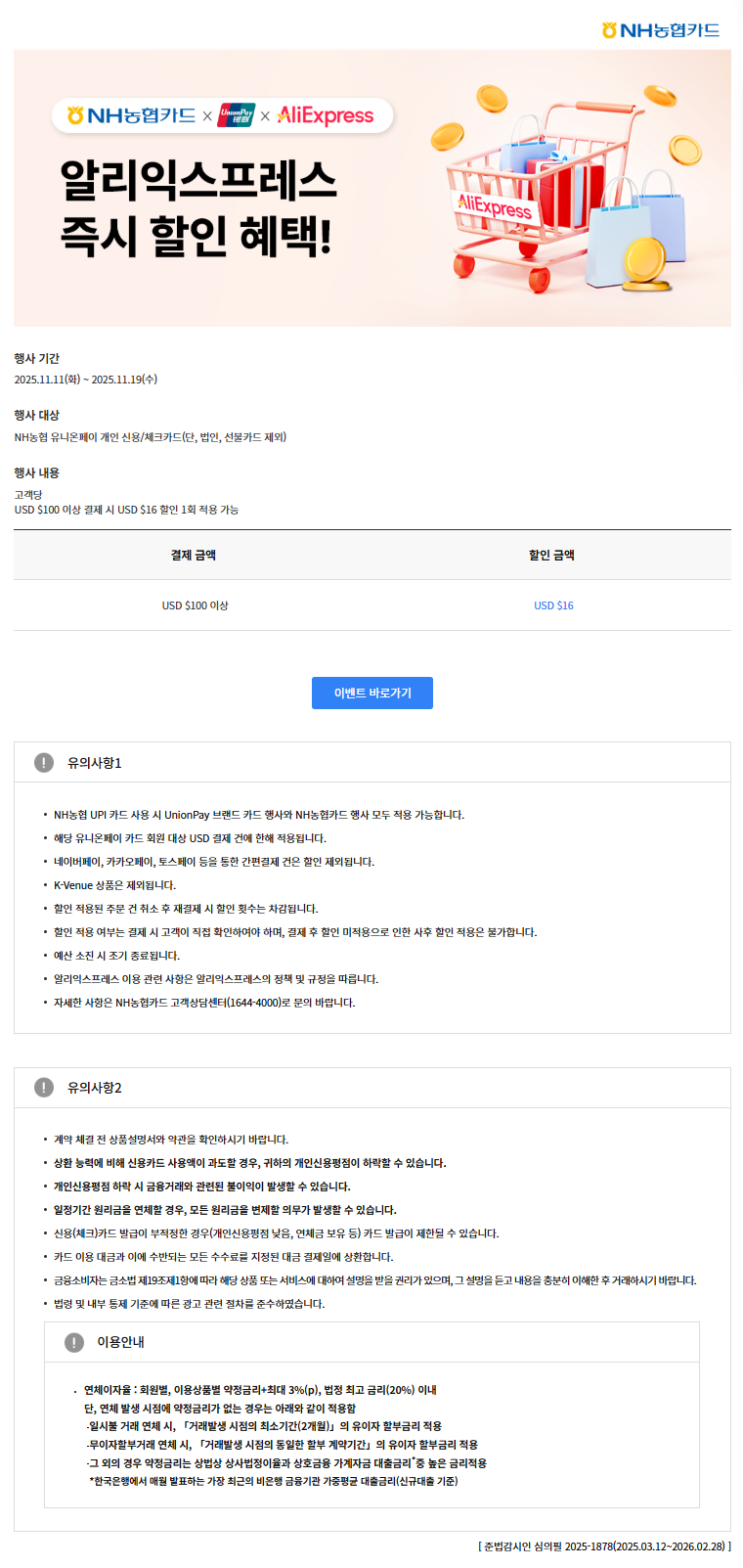Viewport: 743px width, 1568px height.
Task: Tap the 이벤트 바로가기 button
Action: pos(371,693)
